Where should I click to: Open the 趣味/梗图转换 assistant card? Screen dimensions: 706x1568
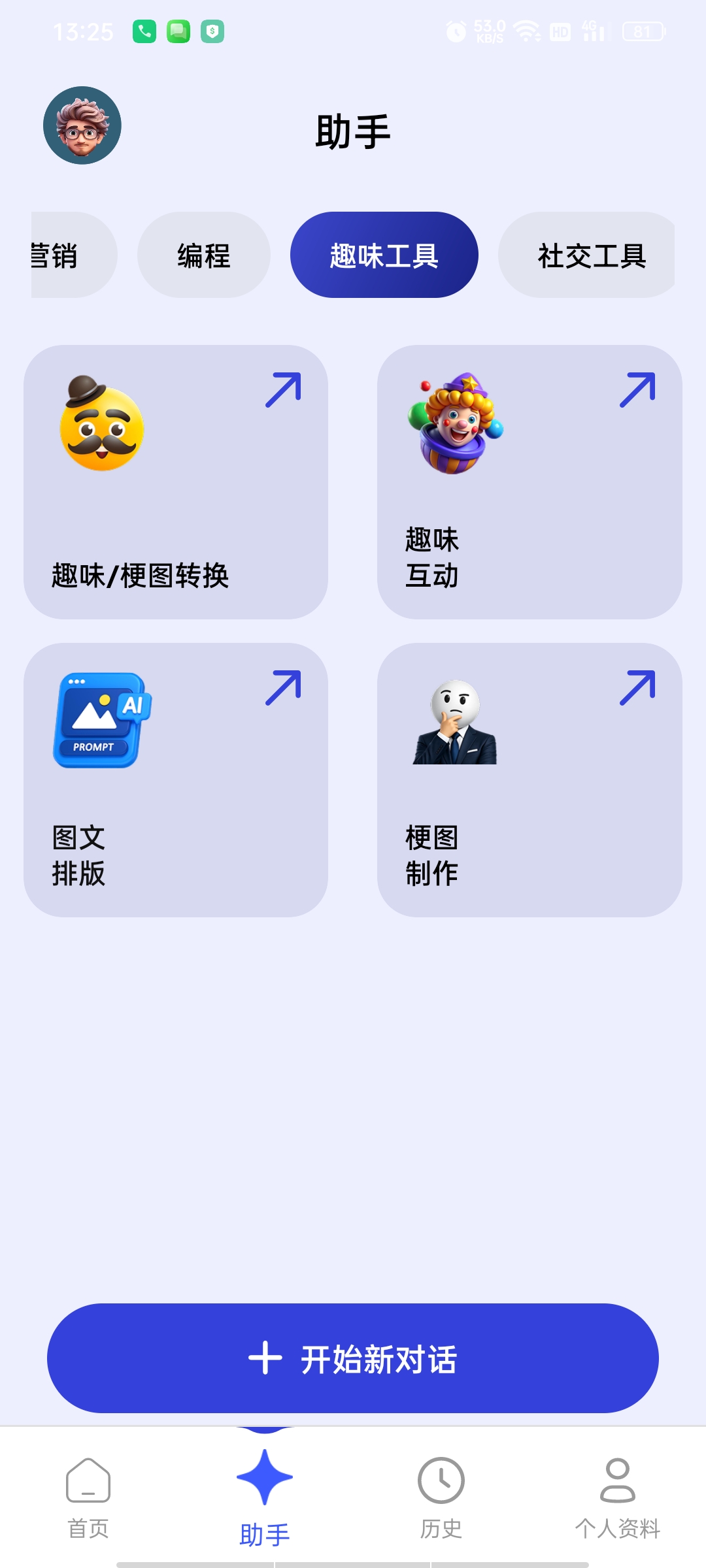click(176, 482)
